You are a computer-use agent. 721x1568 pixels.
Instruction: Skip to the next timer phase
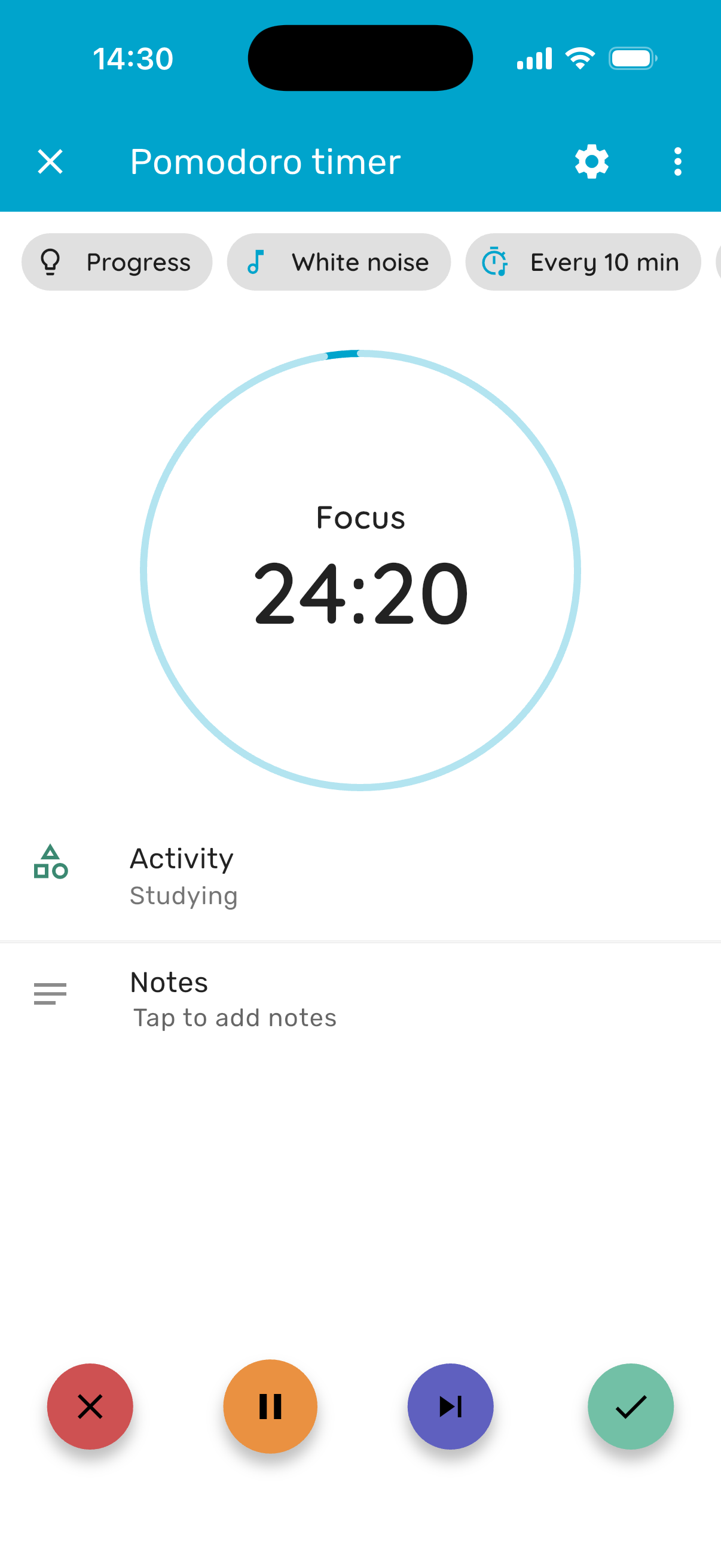tap(450, 1406)
